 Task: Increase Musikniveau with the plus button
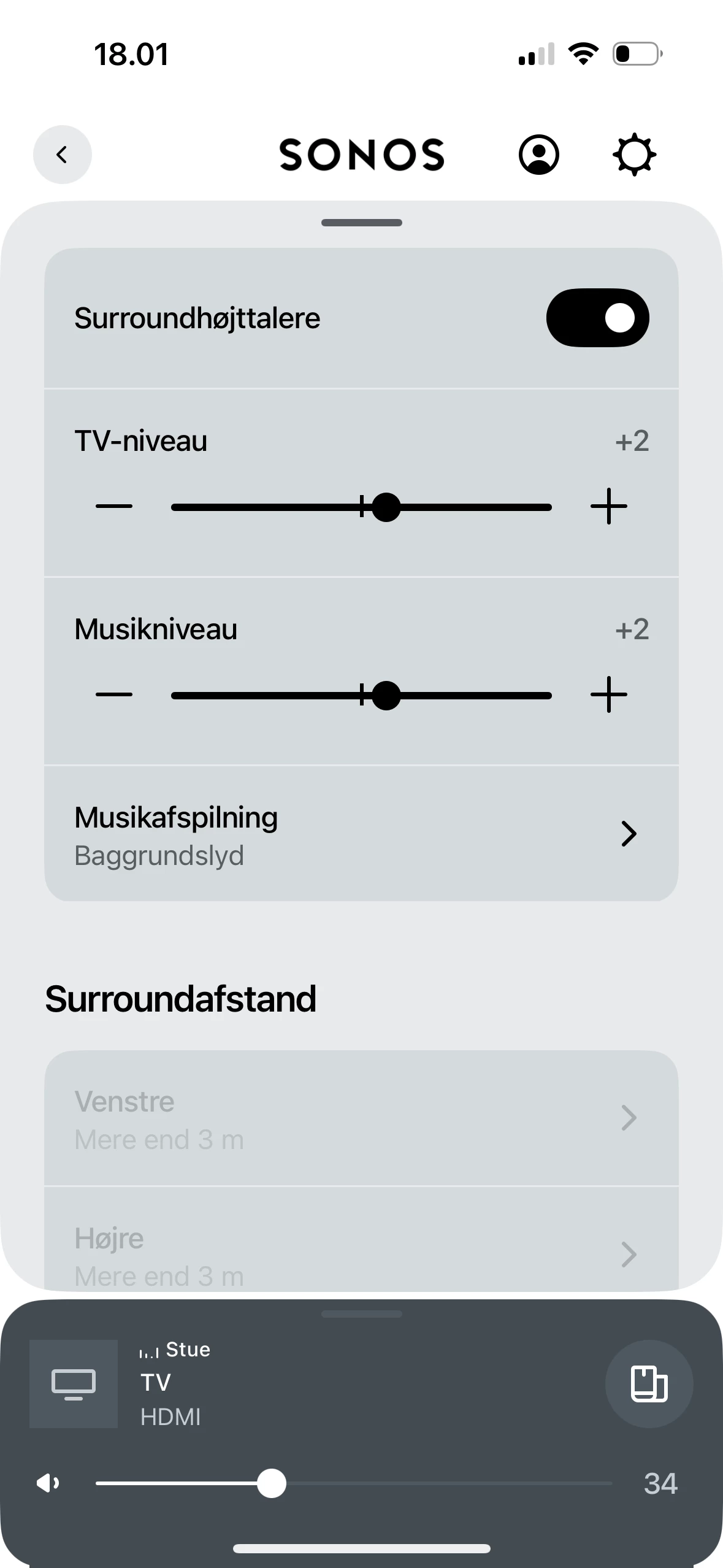[608, 695]
